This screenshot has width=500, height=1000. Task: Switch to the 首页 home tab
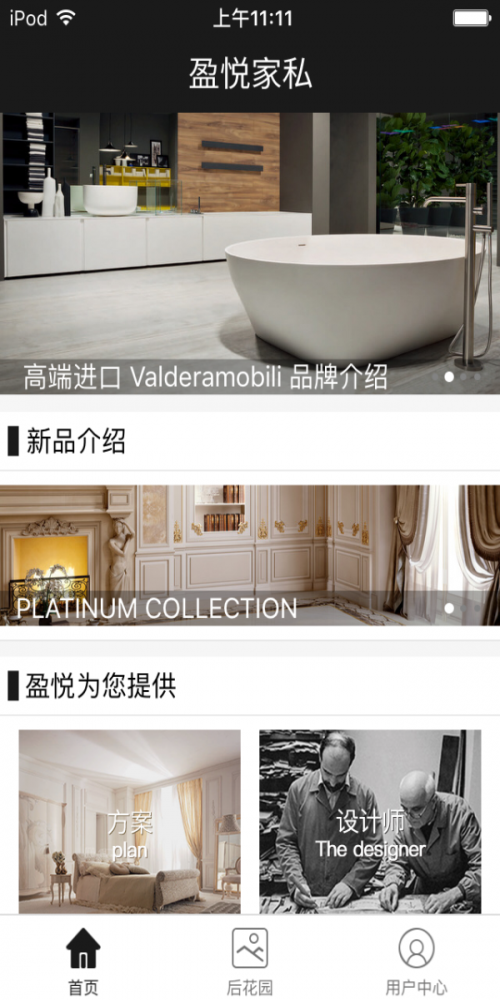[x=84, y=961]
